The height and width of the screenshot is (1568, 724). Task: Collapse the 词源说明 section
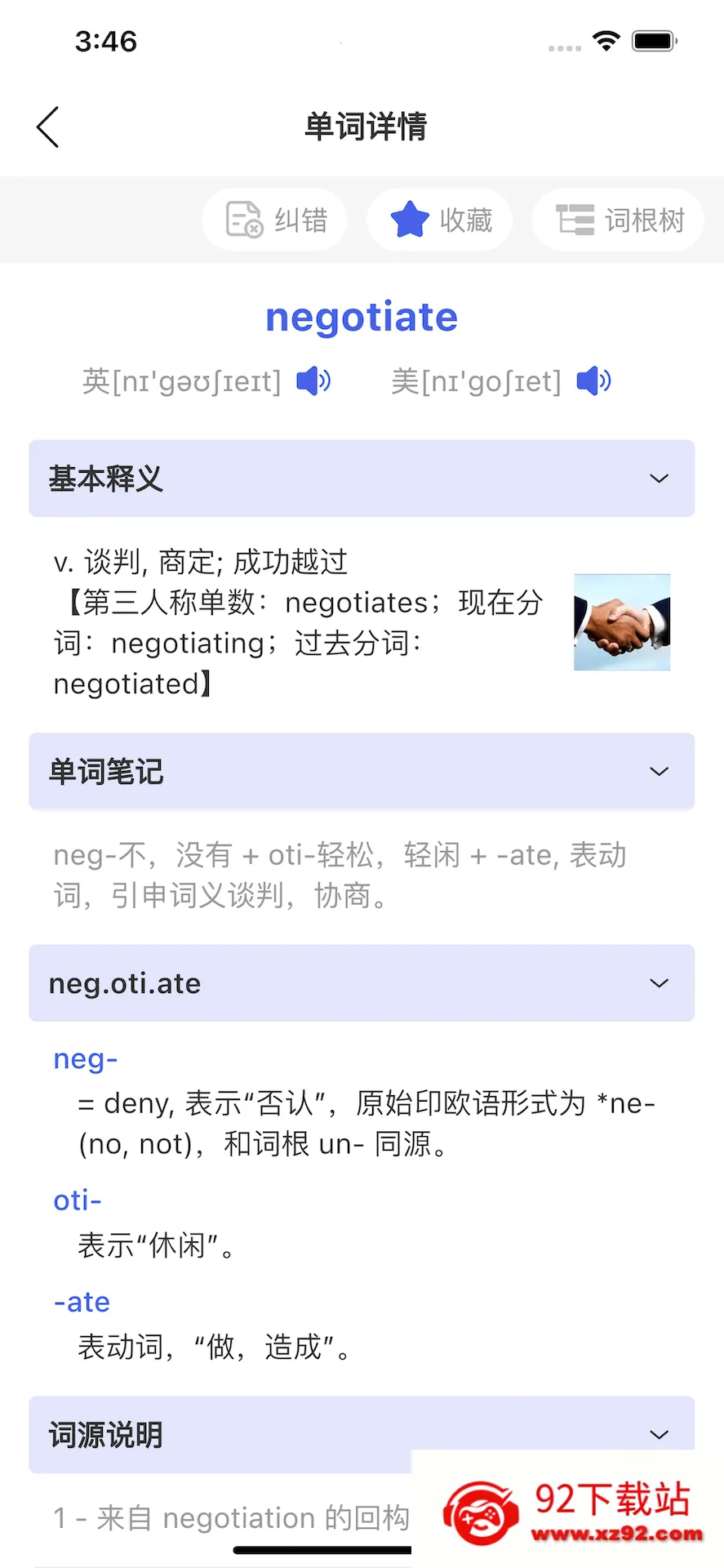point(659,1435)
